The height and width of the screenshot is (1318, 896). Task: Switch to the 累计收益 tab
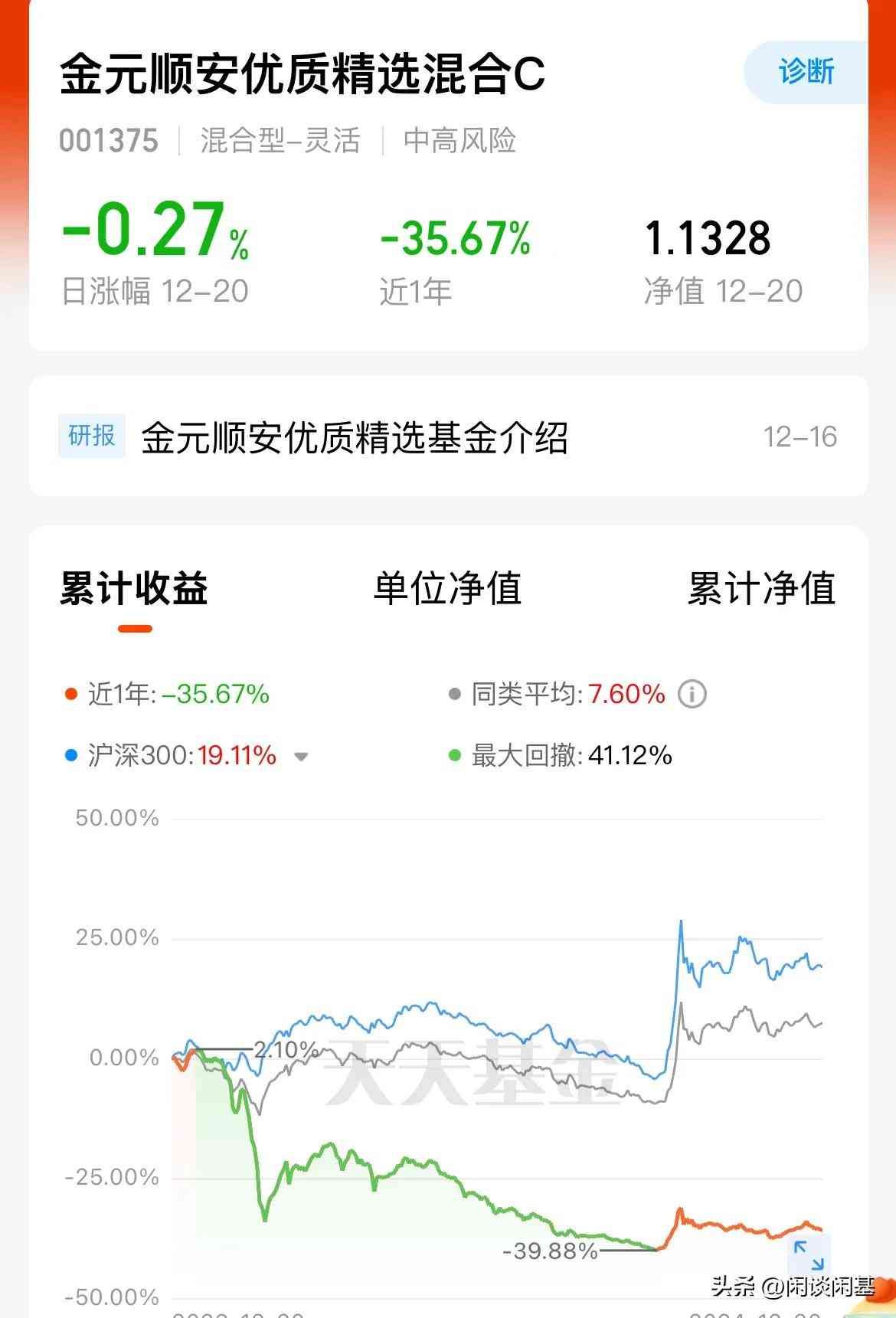[134, 590]
